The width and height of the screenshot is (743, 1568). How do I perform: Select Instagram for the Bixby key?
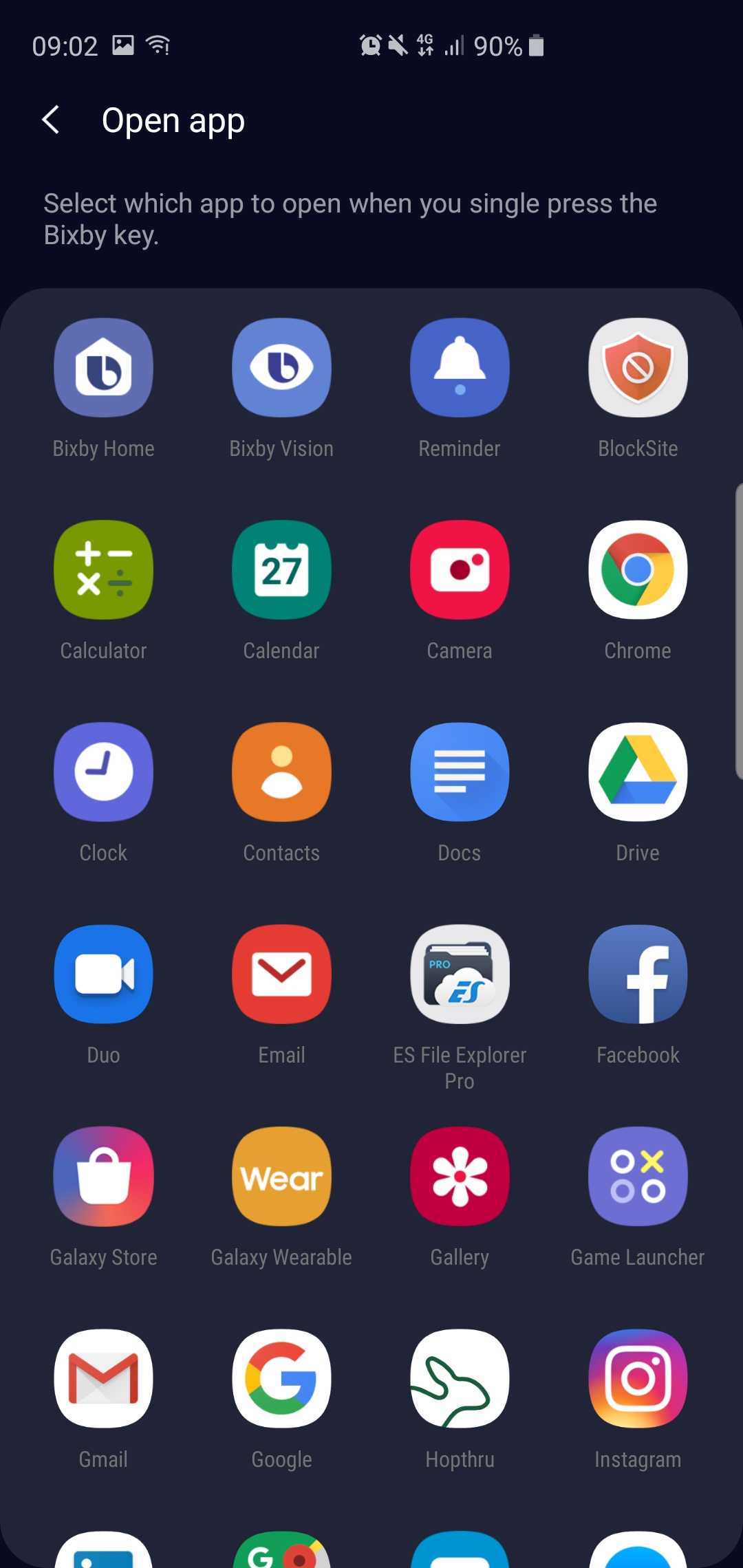click(x=638, y=1379)
